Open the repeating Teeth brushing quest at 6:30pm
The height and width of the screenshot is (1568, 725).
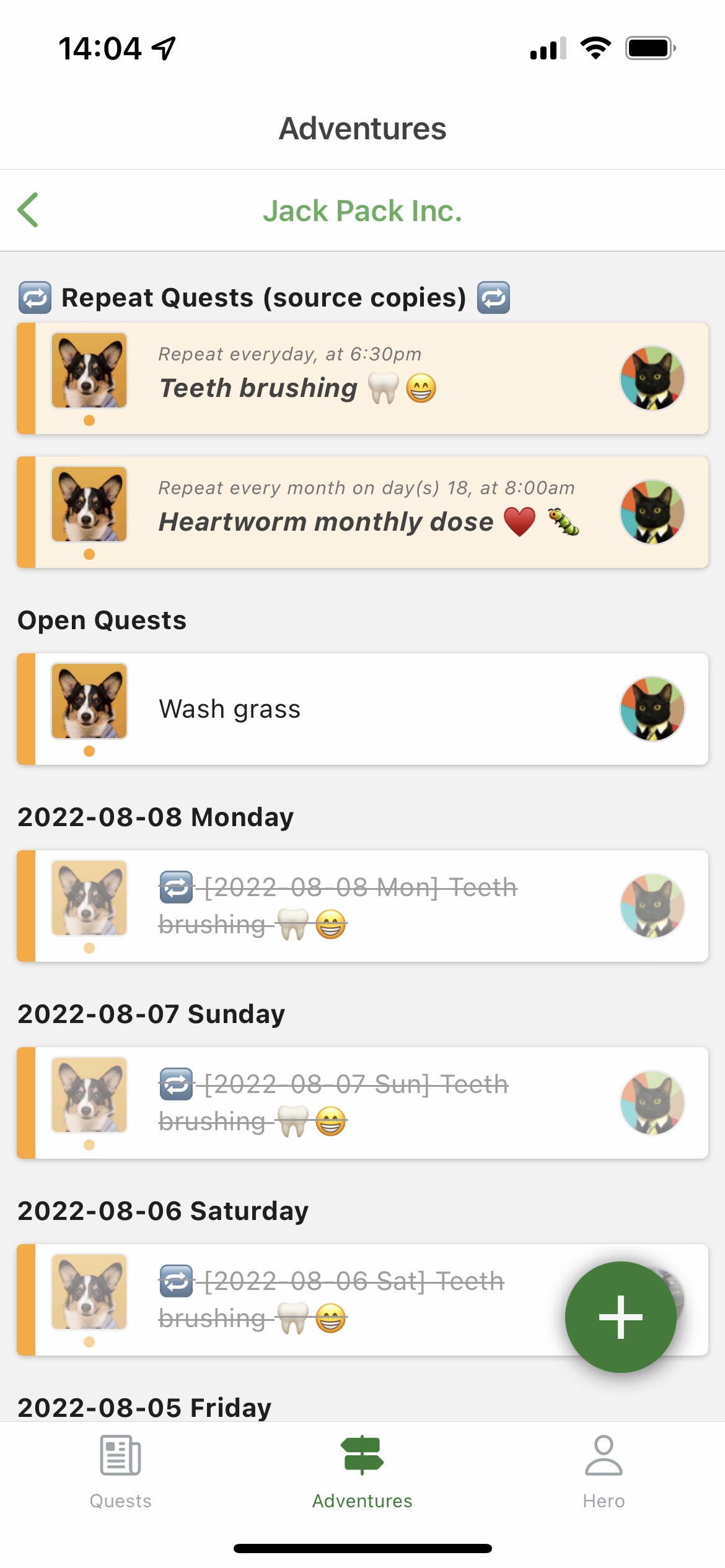tap(362, 378)
